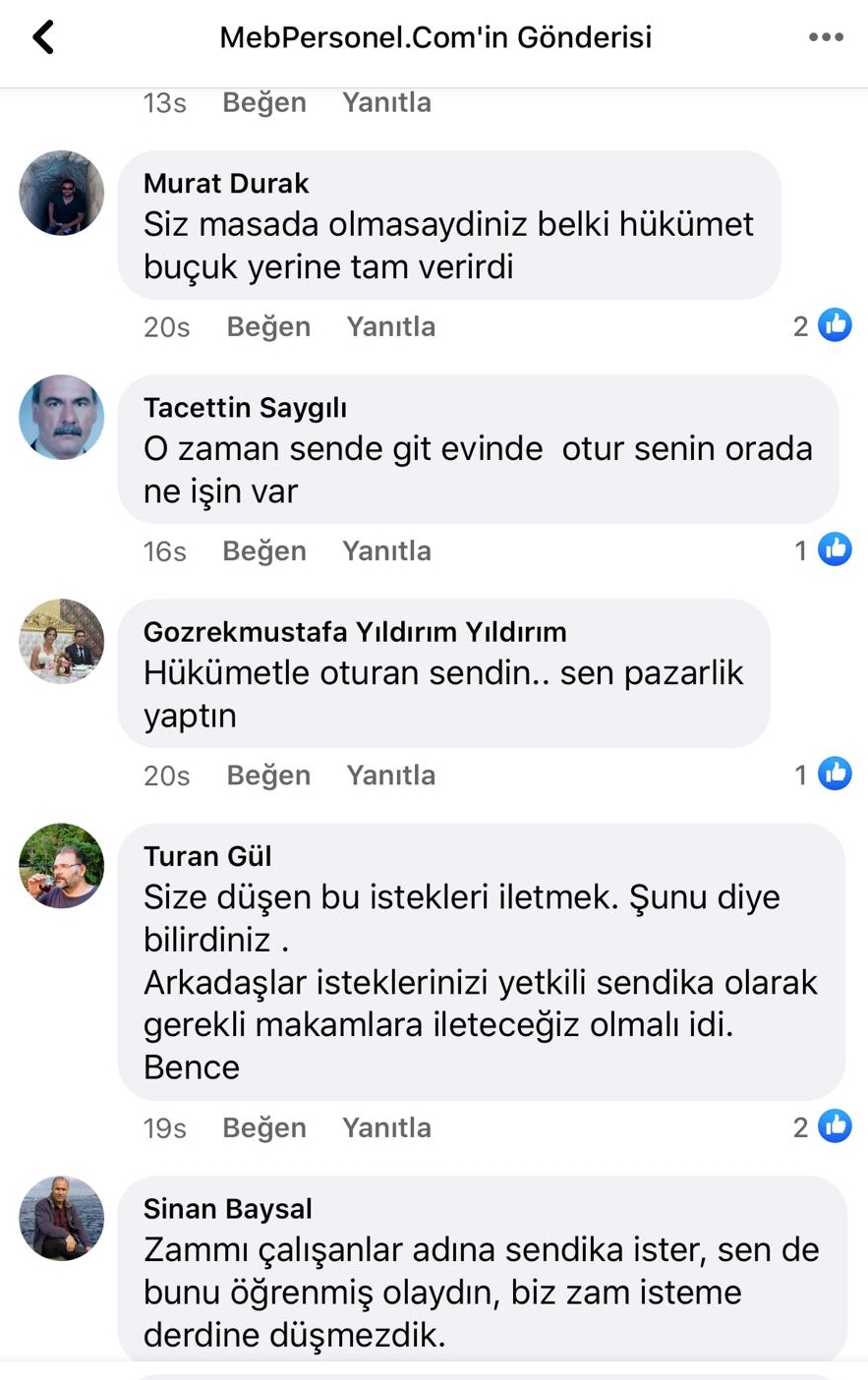Like Gozrekmustafa Yıldırım's comment
This screenshot has height=1380, width=868.
[x=267, y=775]
